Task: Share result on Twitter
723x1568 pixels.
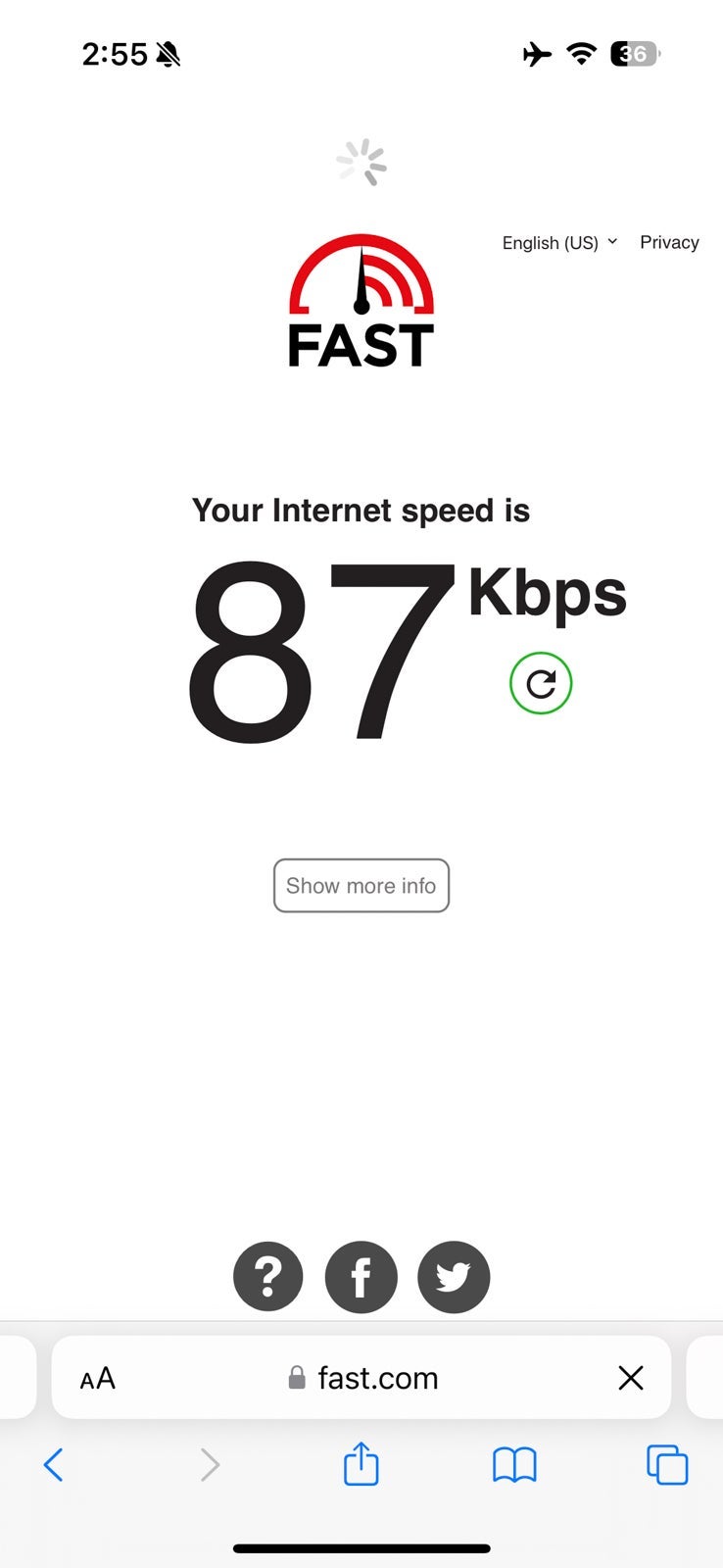Action: (454, 1277)
